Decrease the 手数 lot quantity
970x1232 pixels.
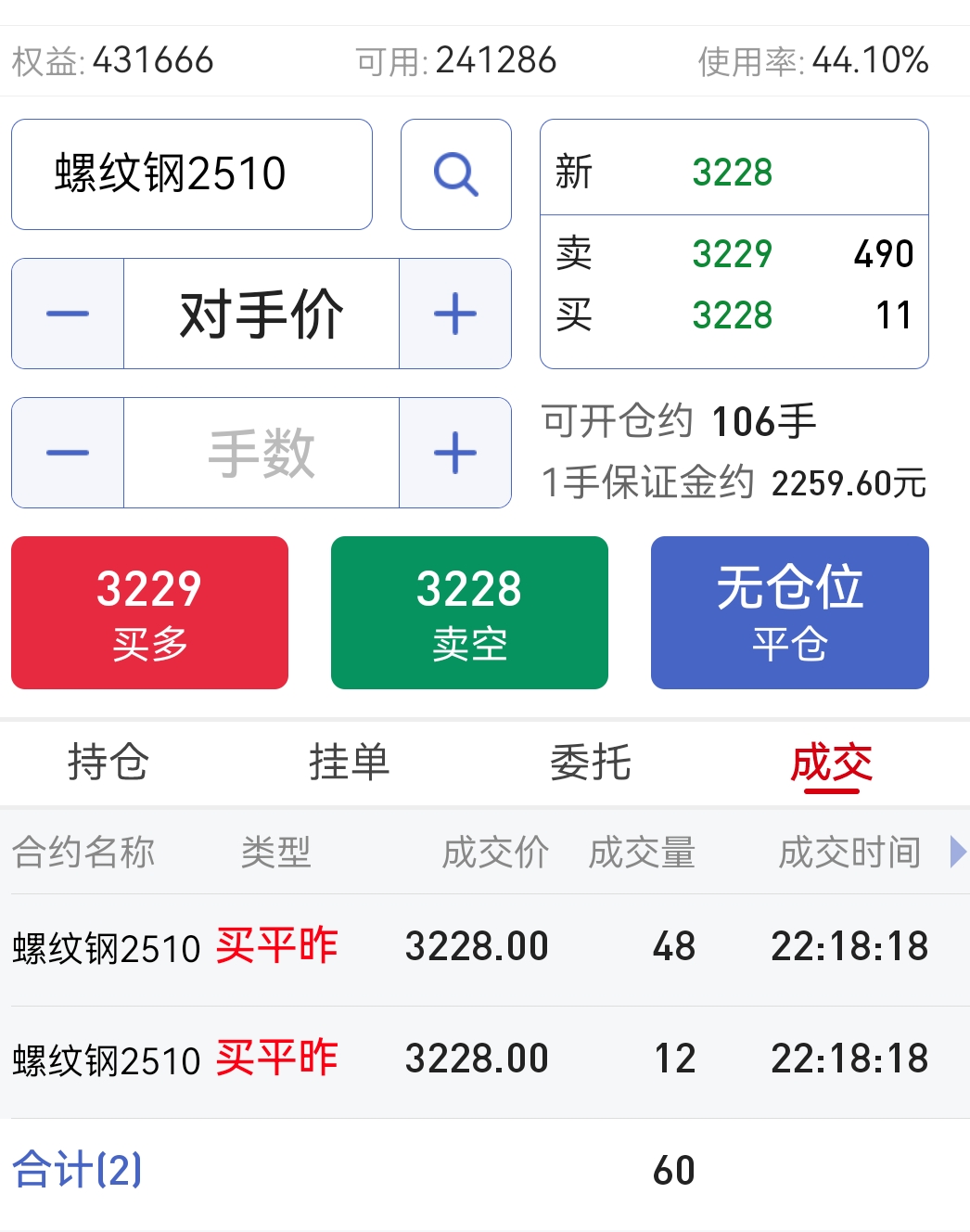click(x=68, y=453)
